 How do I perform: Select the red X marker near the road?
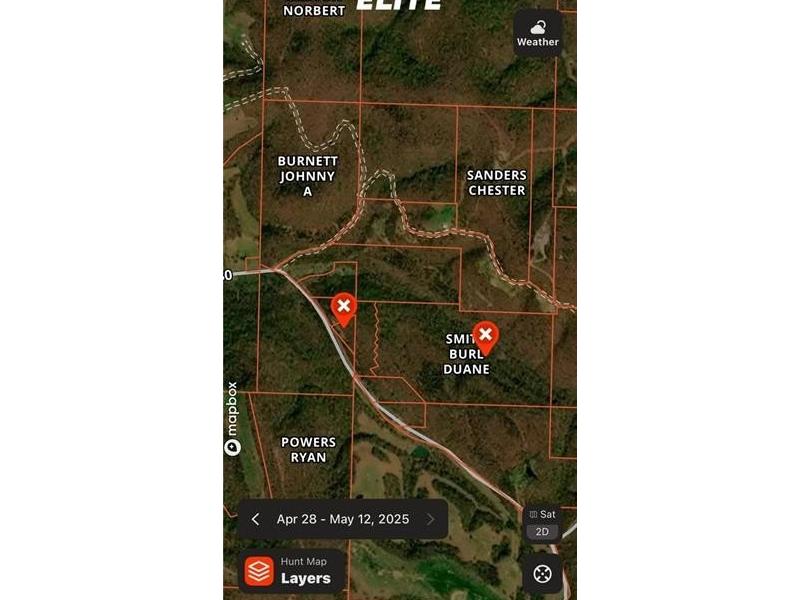[344, 307]
